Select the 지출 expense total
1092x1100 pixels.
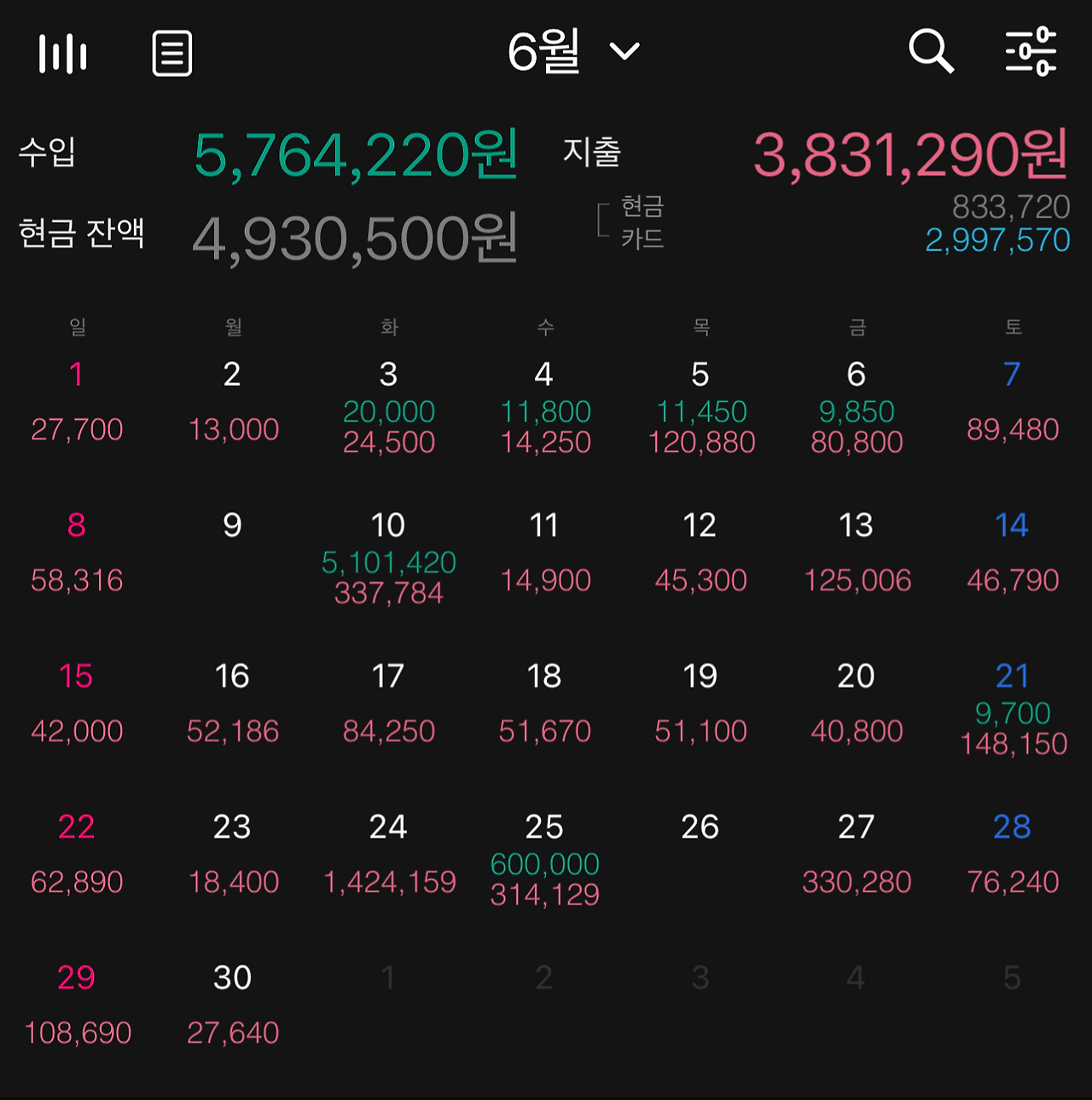909,154
